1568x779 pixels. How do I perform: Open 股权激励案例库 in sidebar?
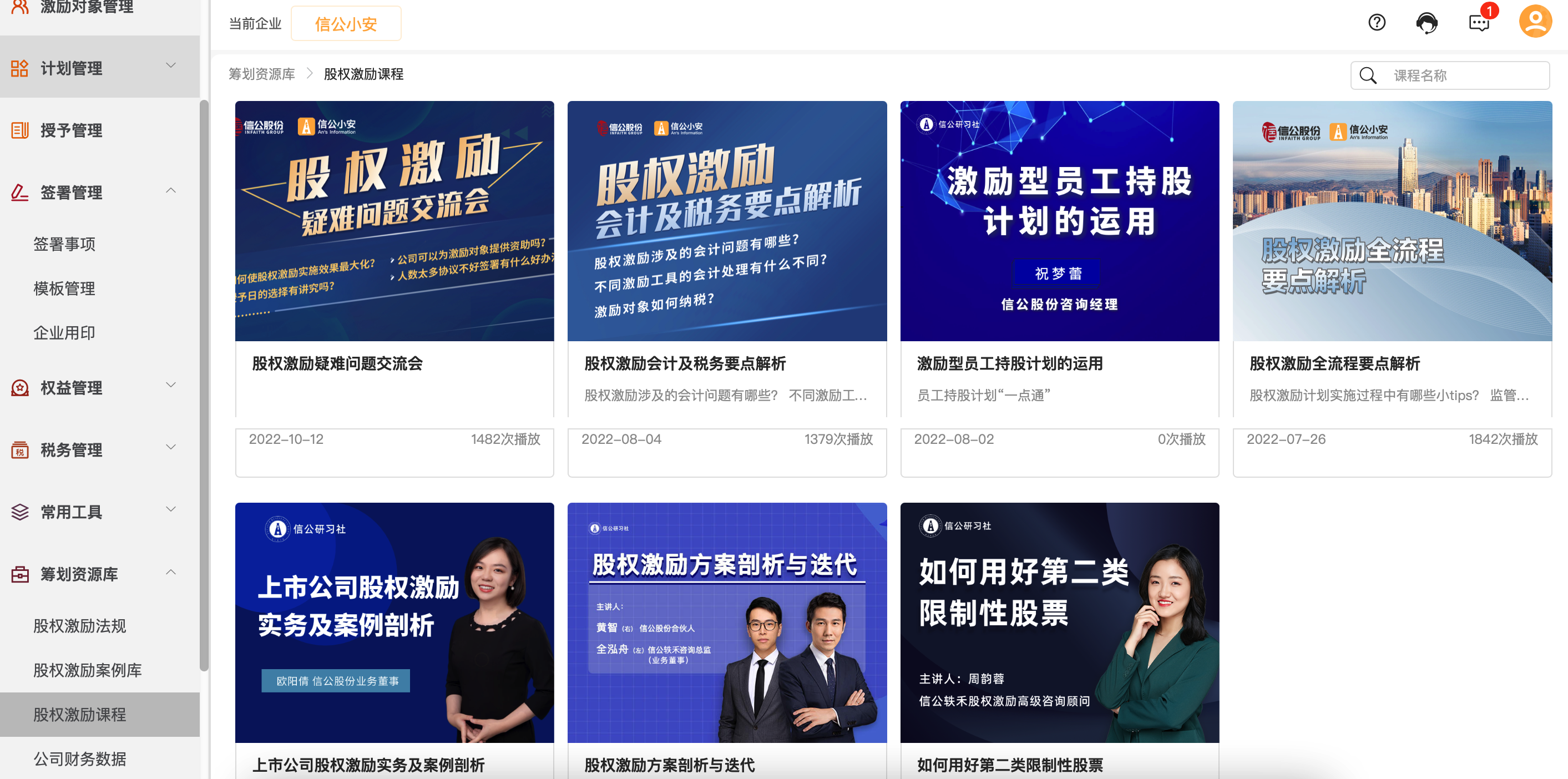tap(87, 670)
